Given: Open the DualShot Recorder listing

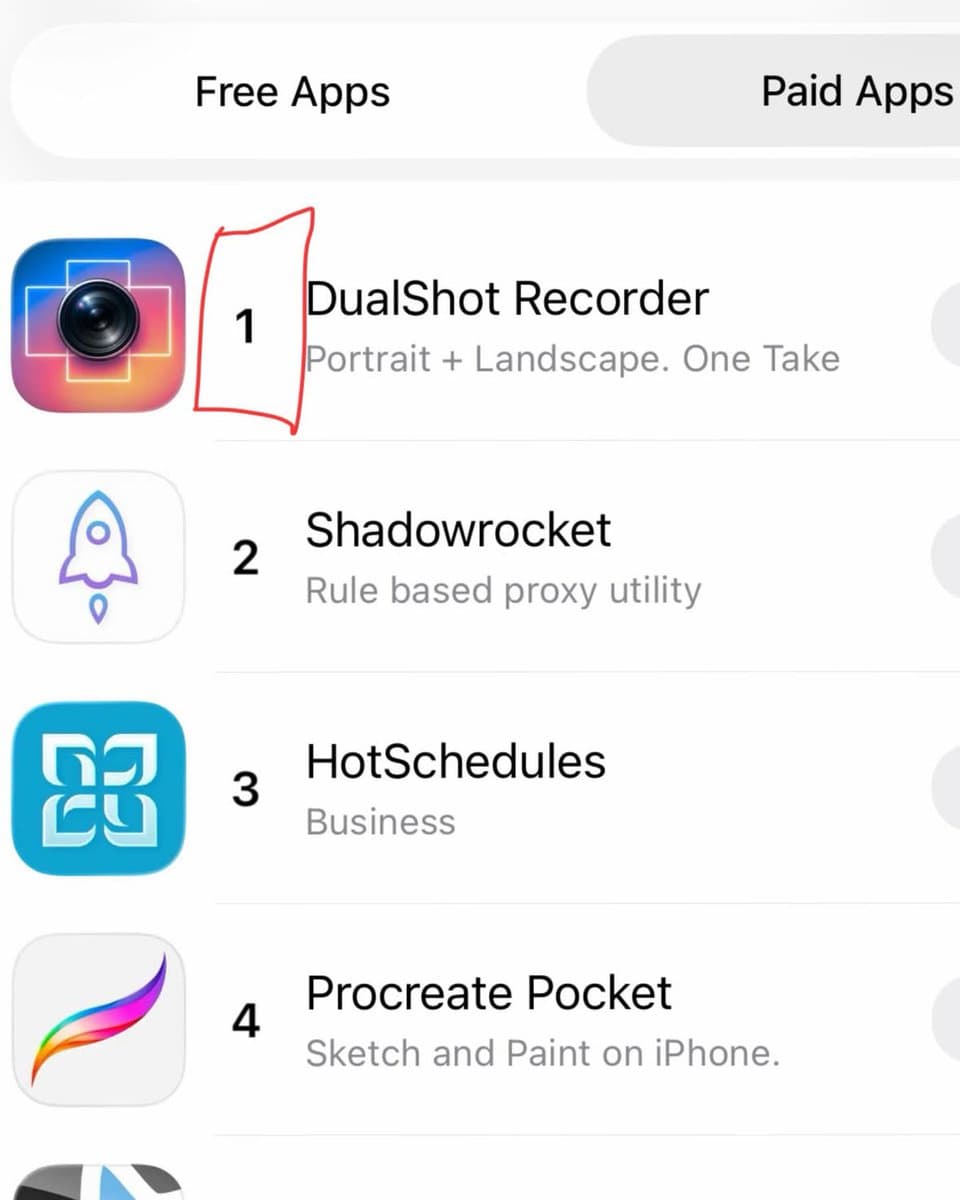Looking at the screenshot, I should tap(508, 298).
